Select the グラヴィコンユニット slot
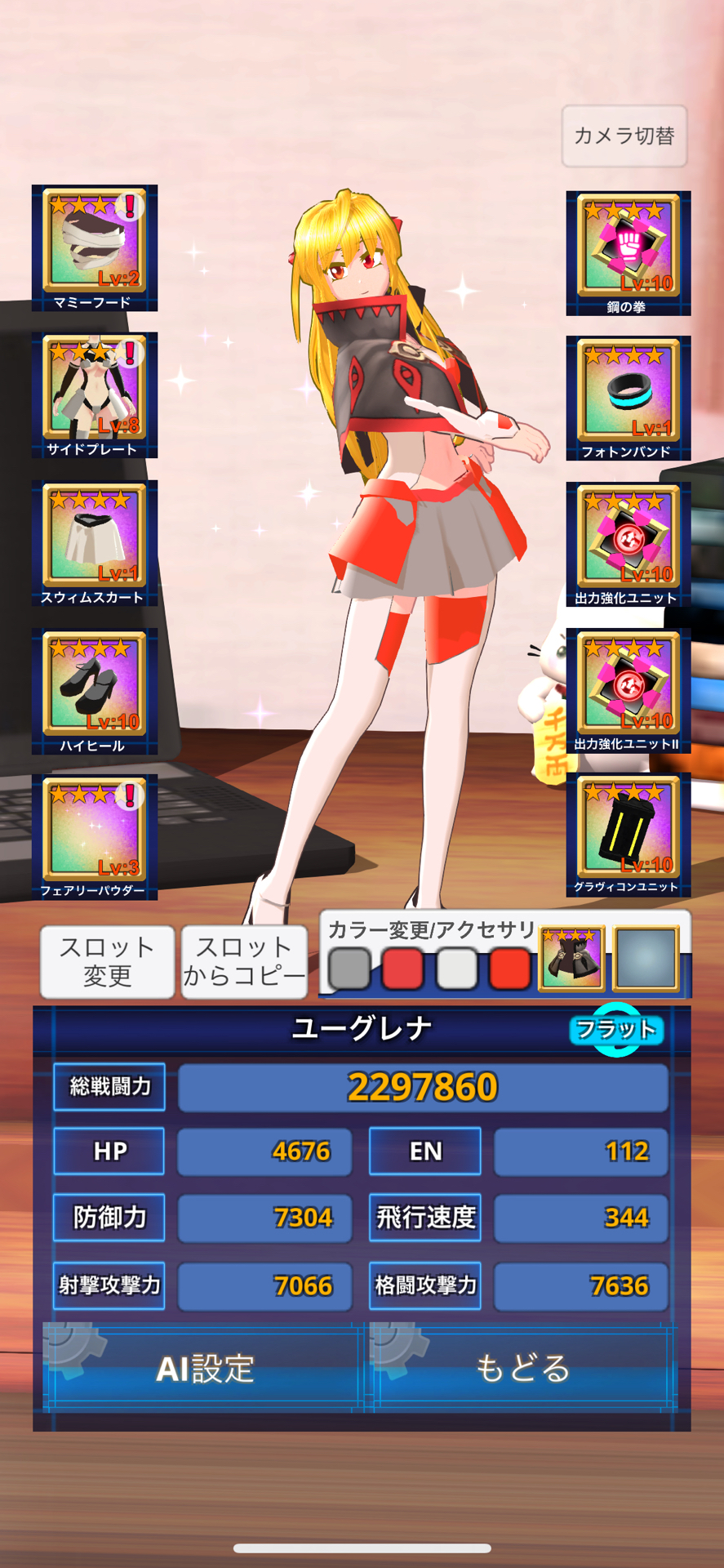The width and height of the screenshot is (724, 1568). tap(629, 835)
